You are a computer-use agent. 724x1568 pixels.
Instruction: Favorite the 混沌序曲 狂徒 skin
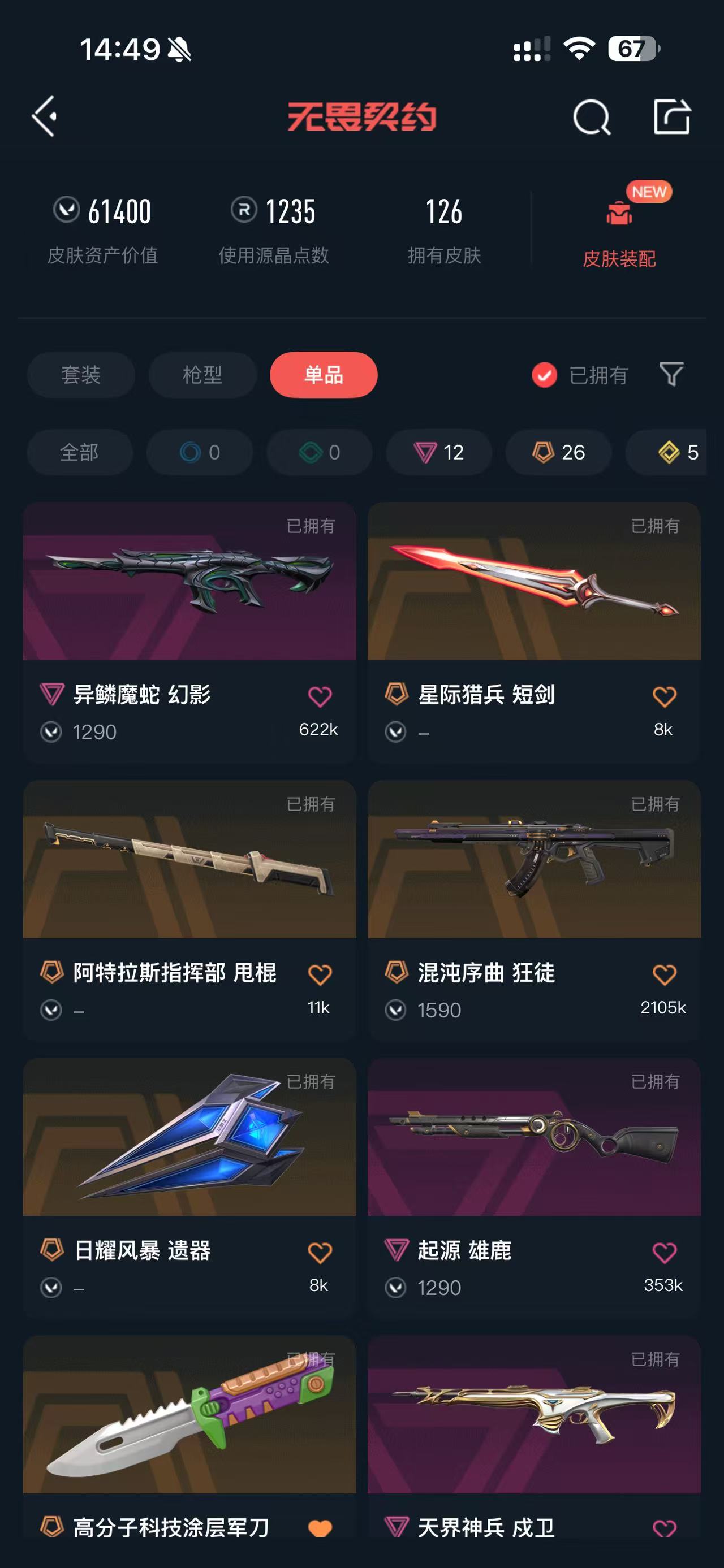pyautogui.click(x=663, y=974)
